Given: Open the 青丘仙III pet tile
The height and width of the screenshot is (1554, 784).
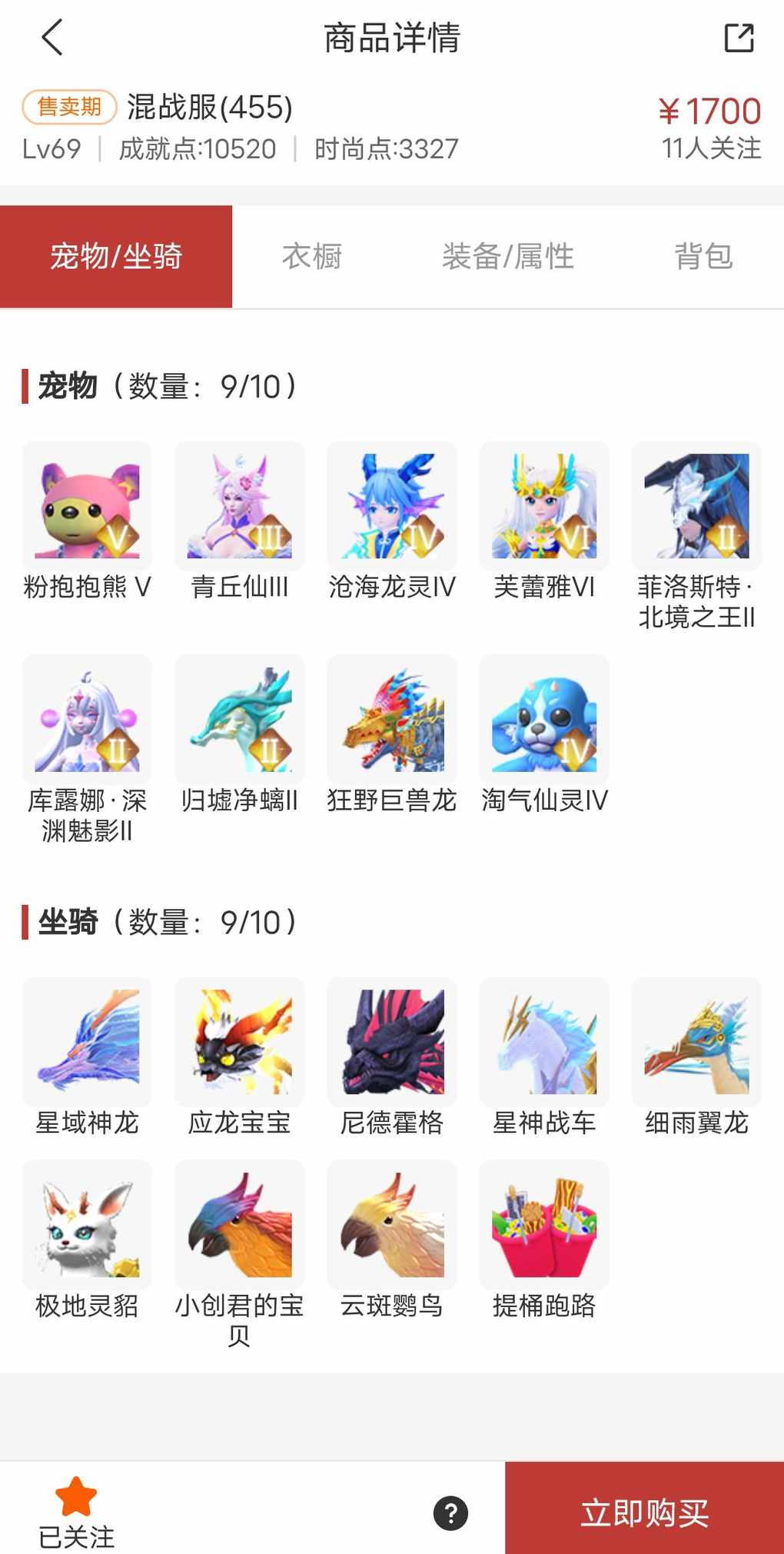Looking at the screenshot, I should pos(239,506).
